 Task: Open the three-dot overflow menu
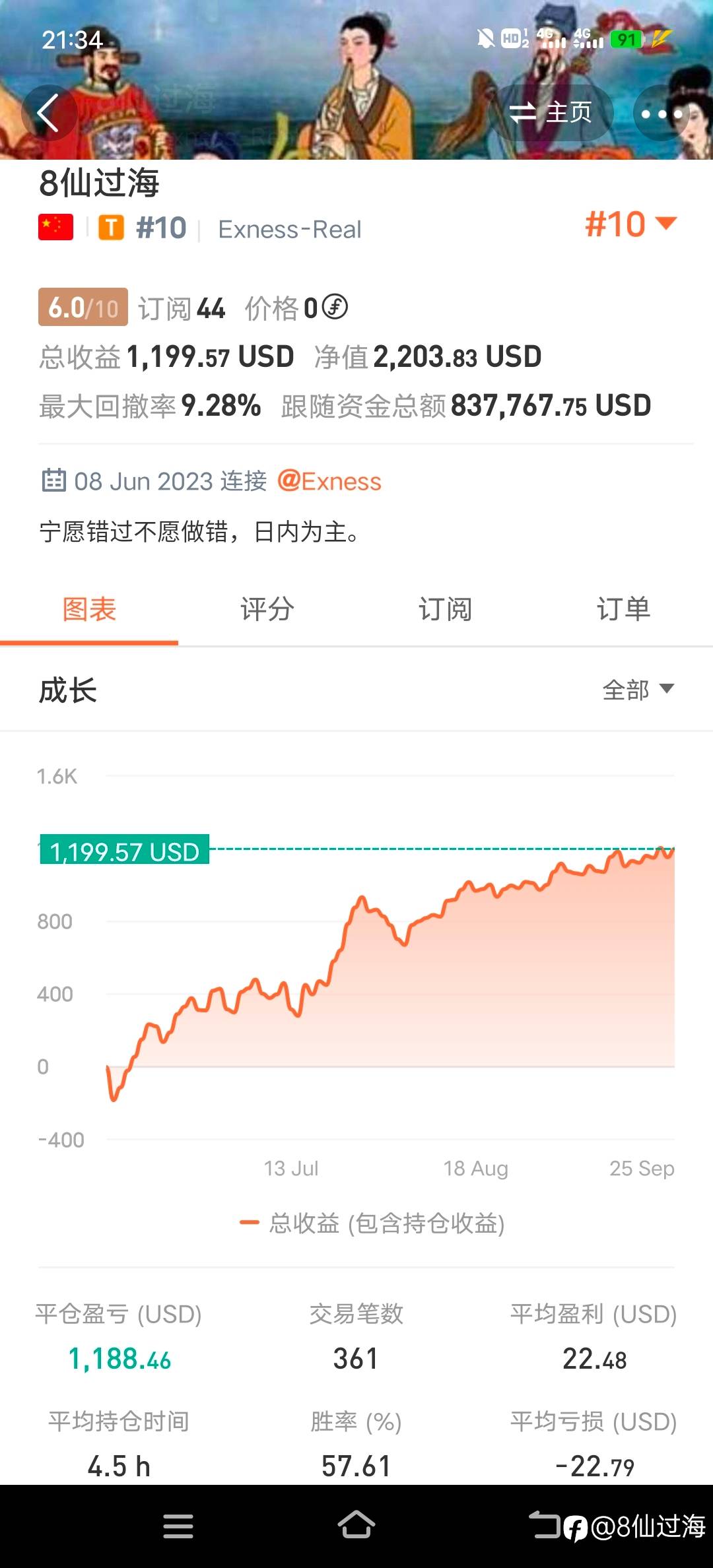pos(662,113)
